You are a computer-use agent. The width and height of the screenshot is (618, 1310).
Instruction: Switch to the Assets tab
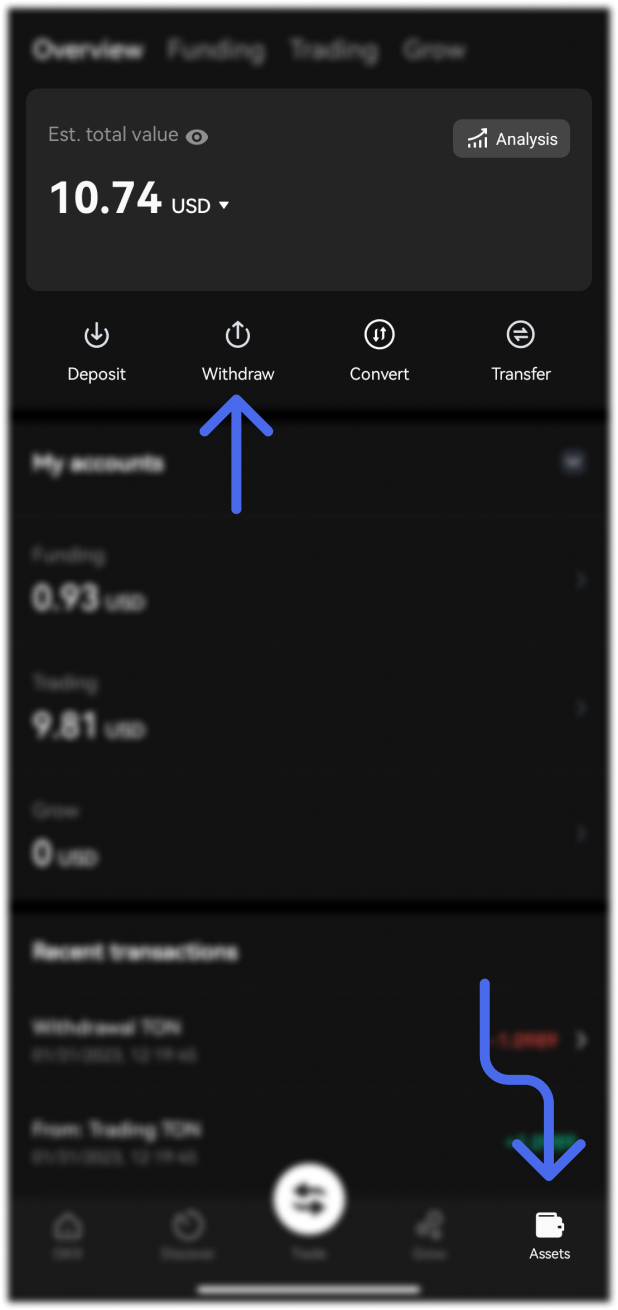coord(550,1236)
